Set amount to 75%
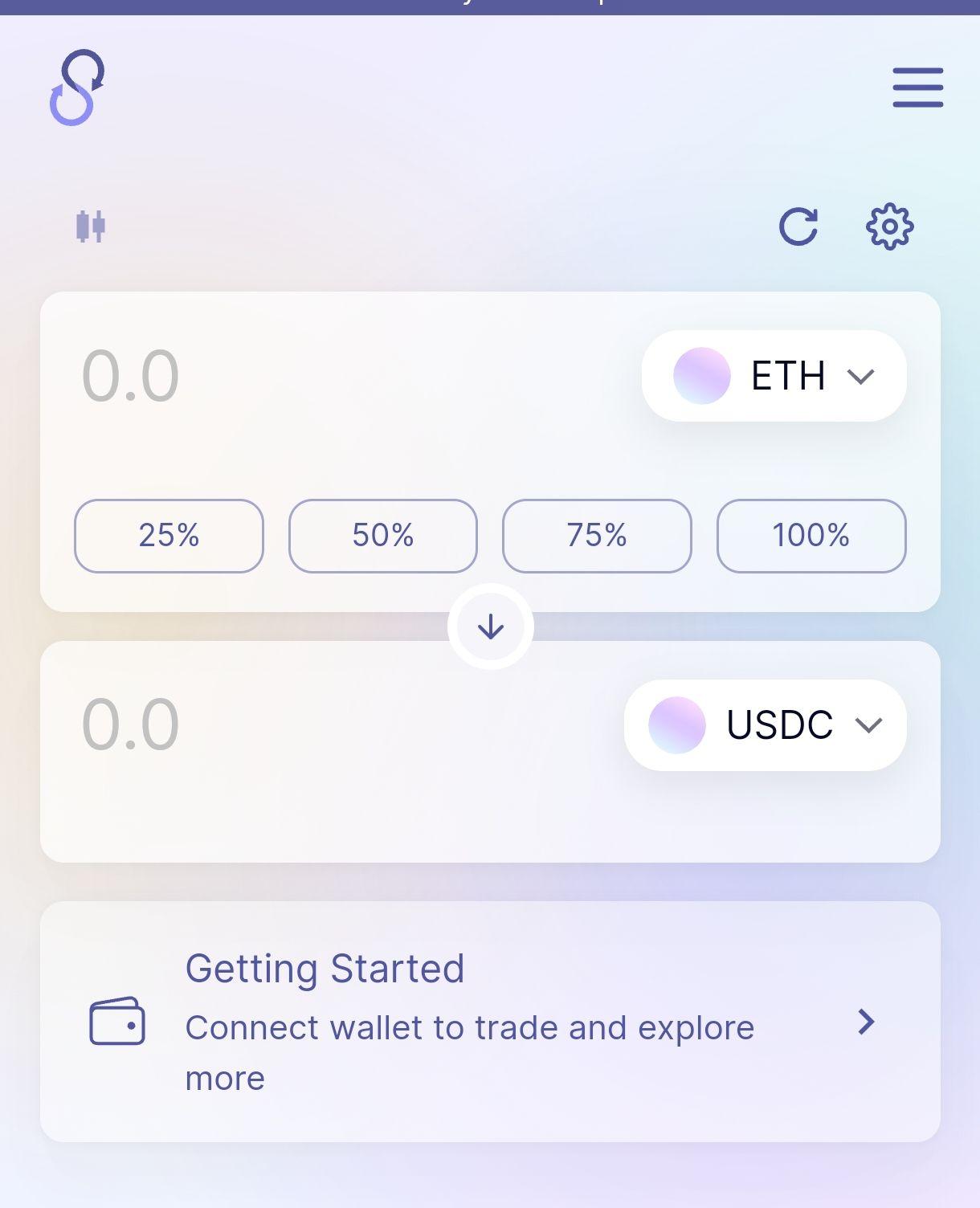The image size is (980, 1208). pyautogui.click(x=597, y=536)
